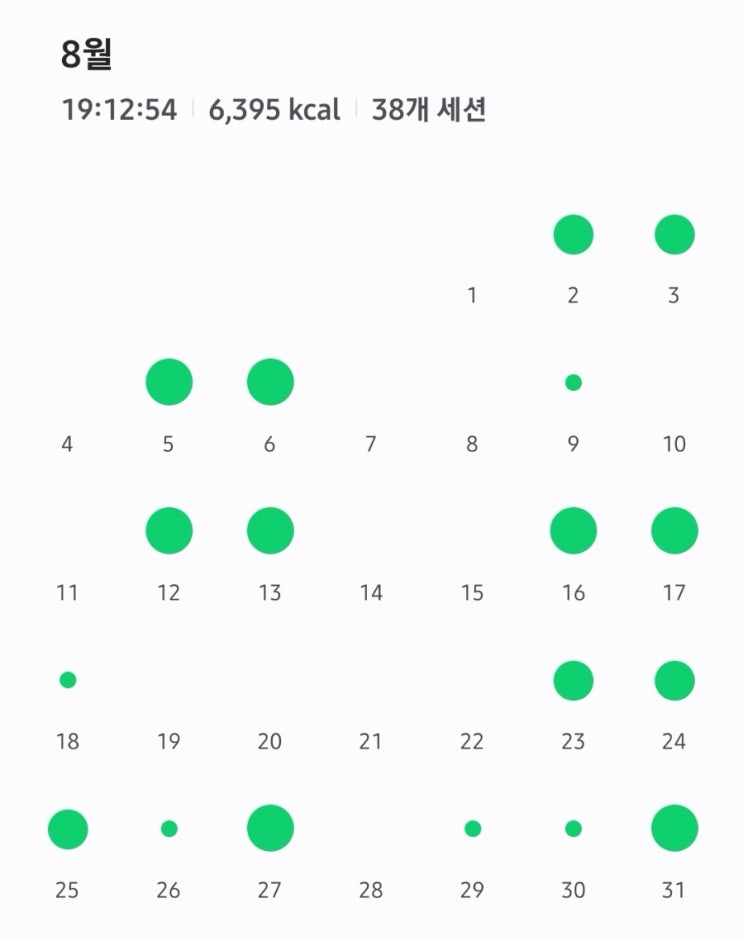Select August 2 on the calendar
Image resolution: width=743 pixels, height=941 pixels.
pos(573,235)
